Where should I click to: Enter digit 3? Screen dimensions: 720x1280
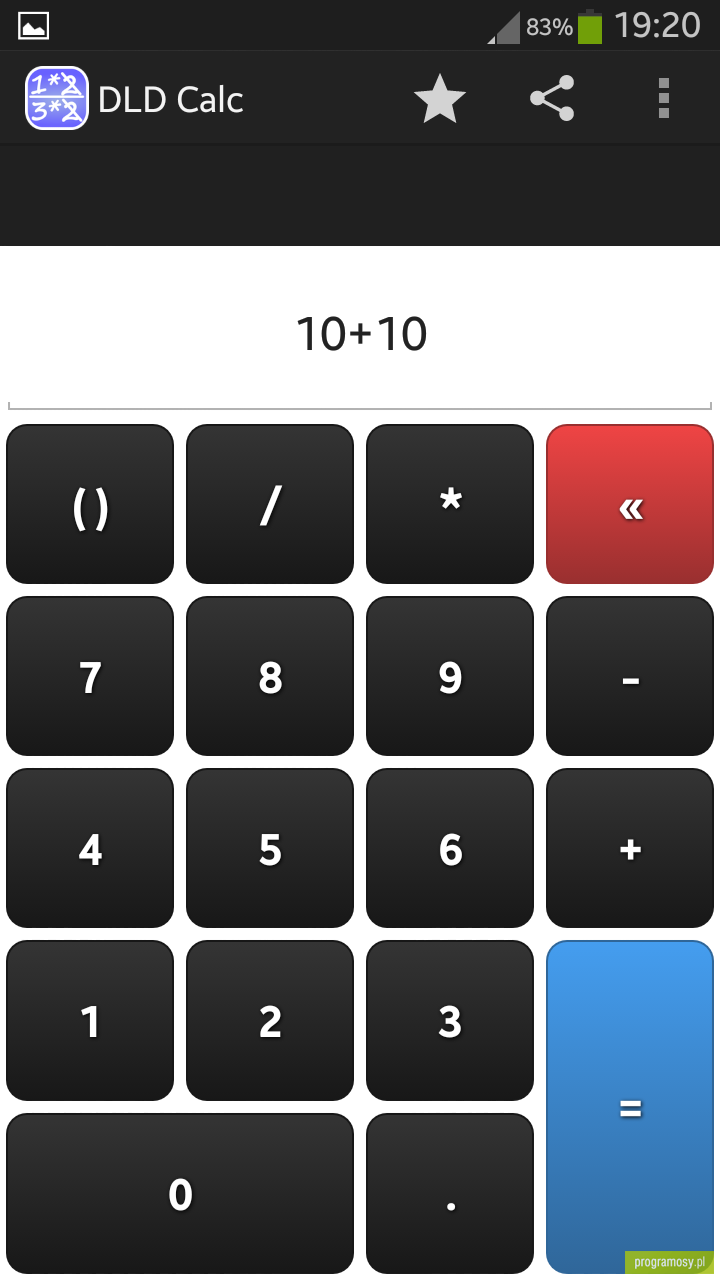click(x=450, y=1021)
